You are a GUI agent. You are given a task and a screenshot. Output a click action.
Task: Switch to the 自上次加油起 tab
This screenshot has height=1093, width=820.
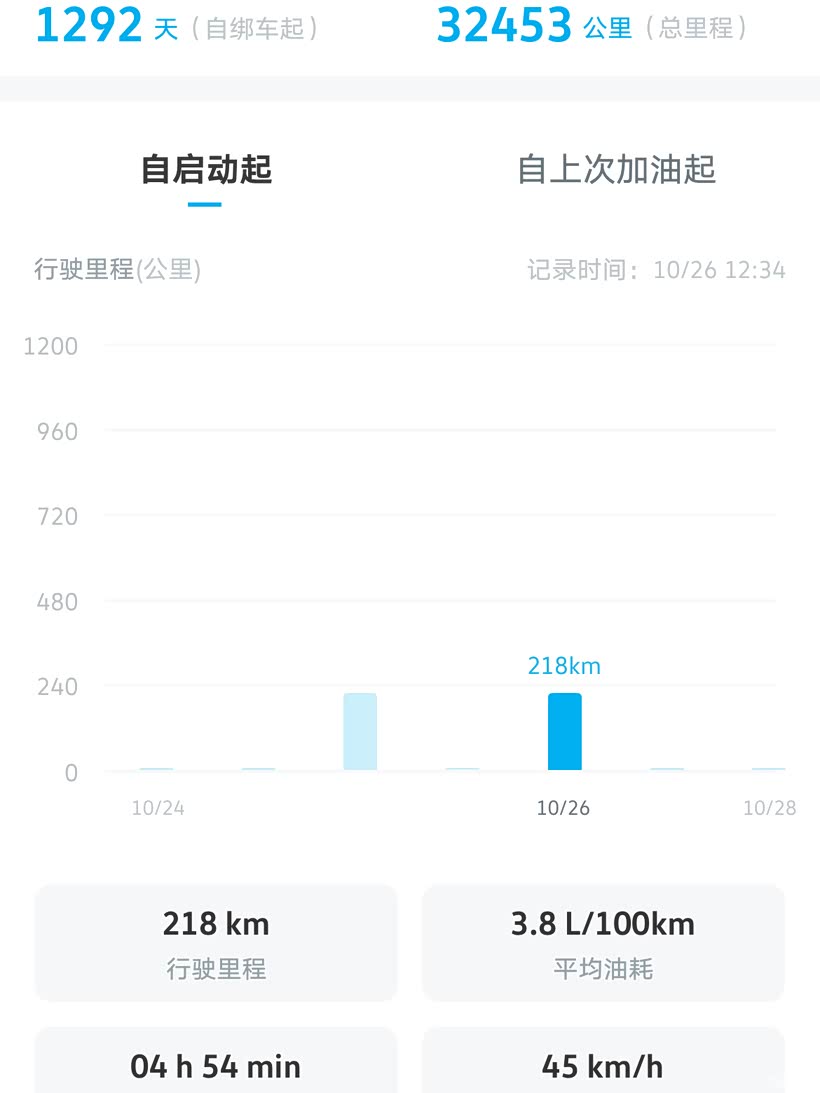616,170
